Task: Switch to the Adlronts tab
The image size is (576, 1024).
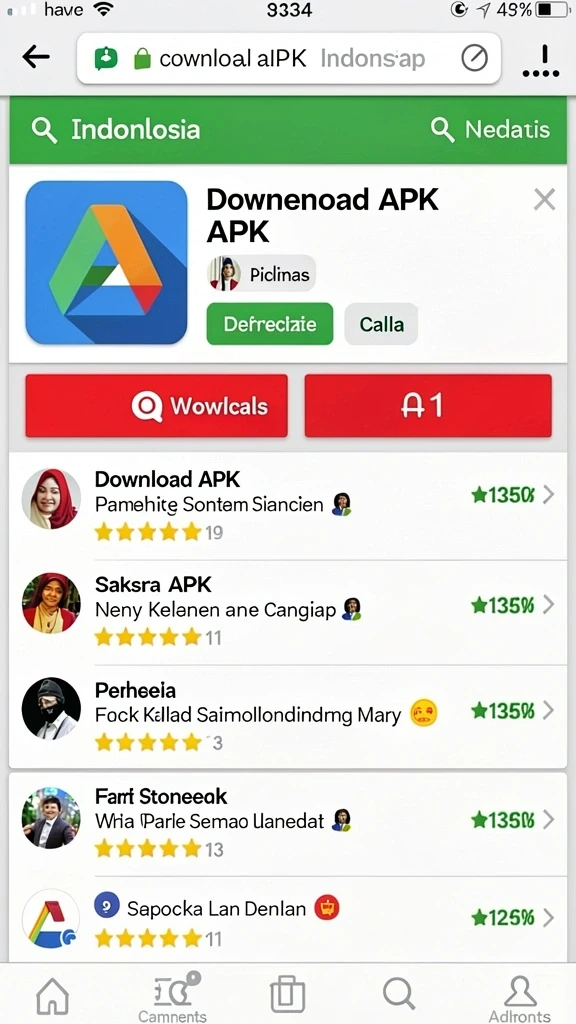Action: 520,999
